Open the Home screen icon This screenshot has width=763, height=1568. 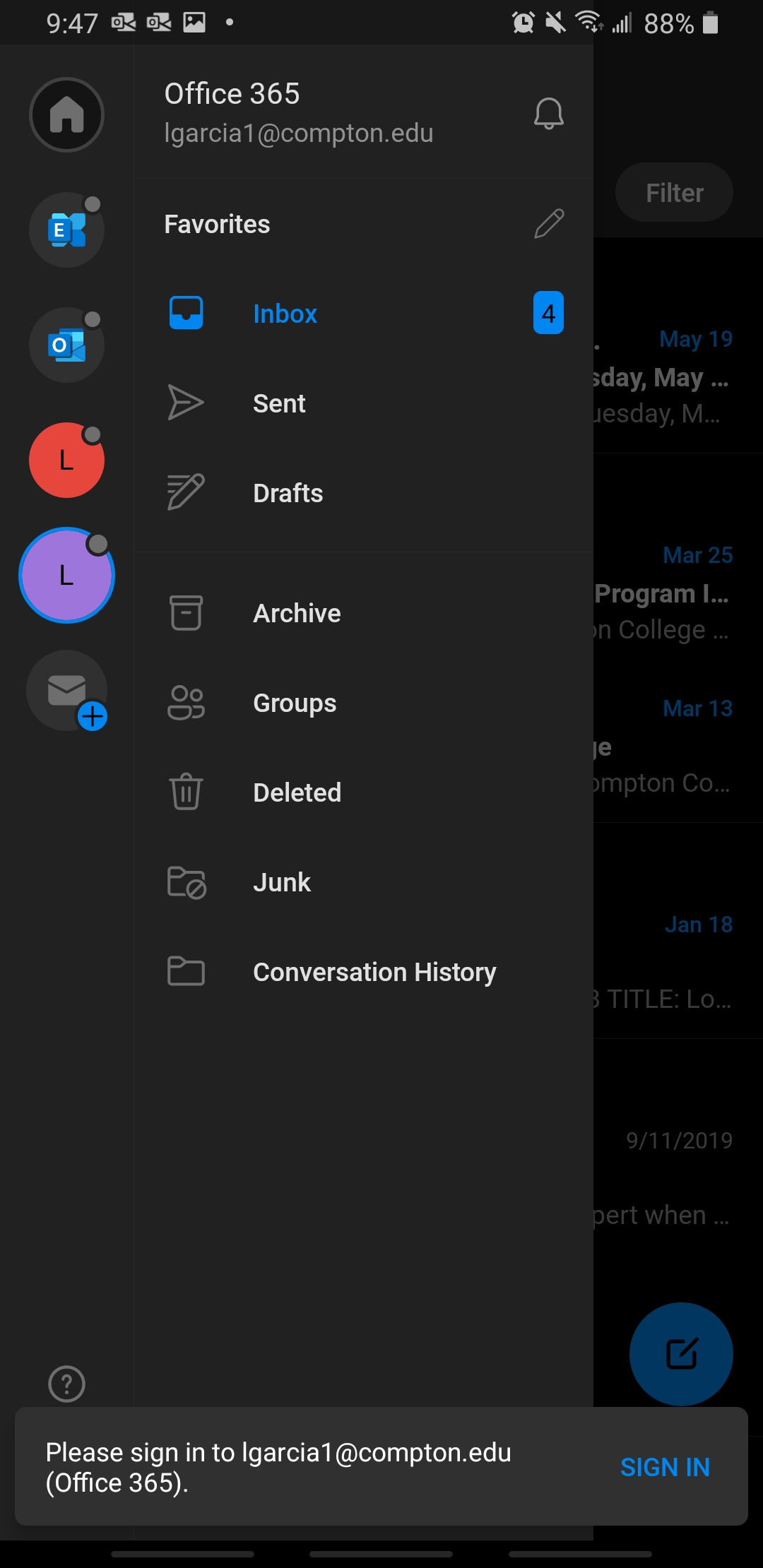(x=66, y=115)
